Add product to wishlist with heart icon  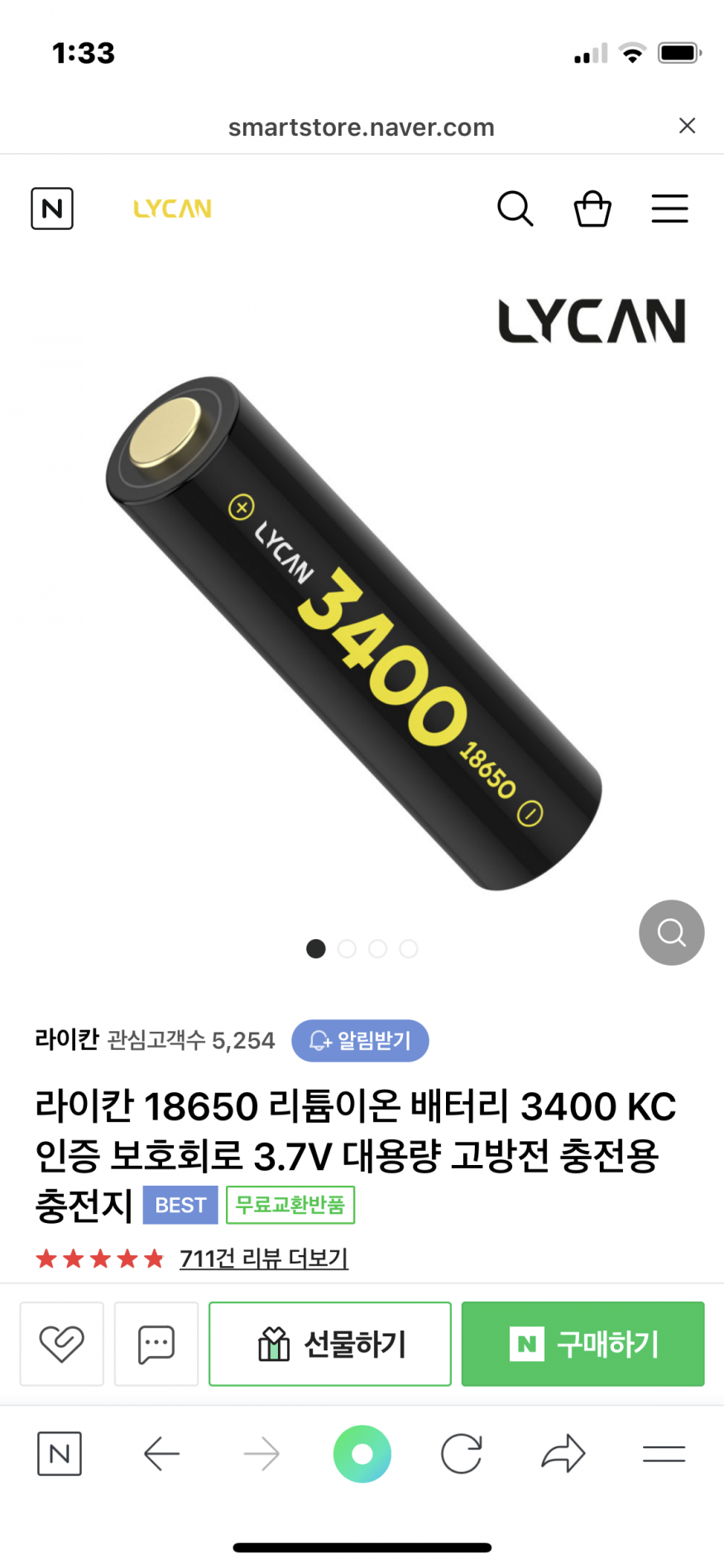62,1344
